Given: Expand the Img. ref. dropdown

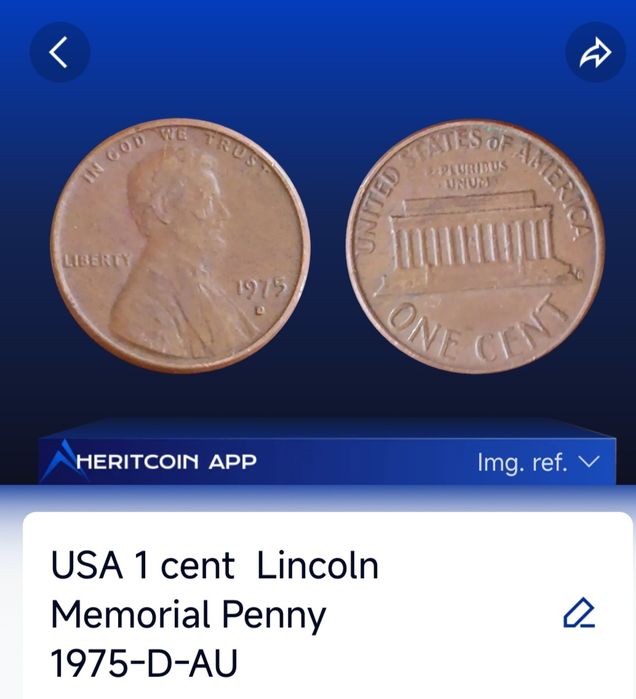Looking at the screenshot, I should tap(539, 462).
